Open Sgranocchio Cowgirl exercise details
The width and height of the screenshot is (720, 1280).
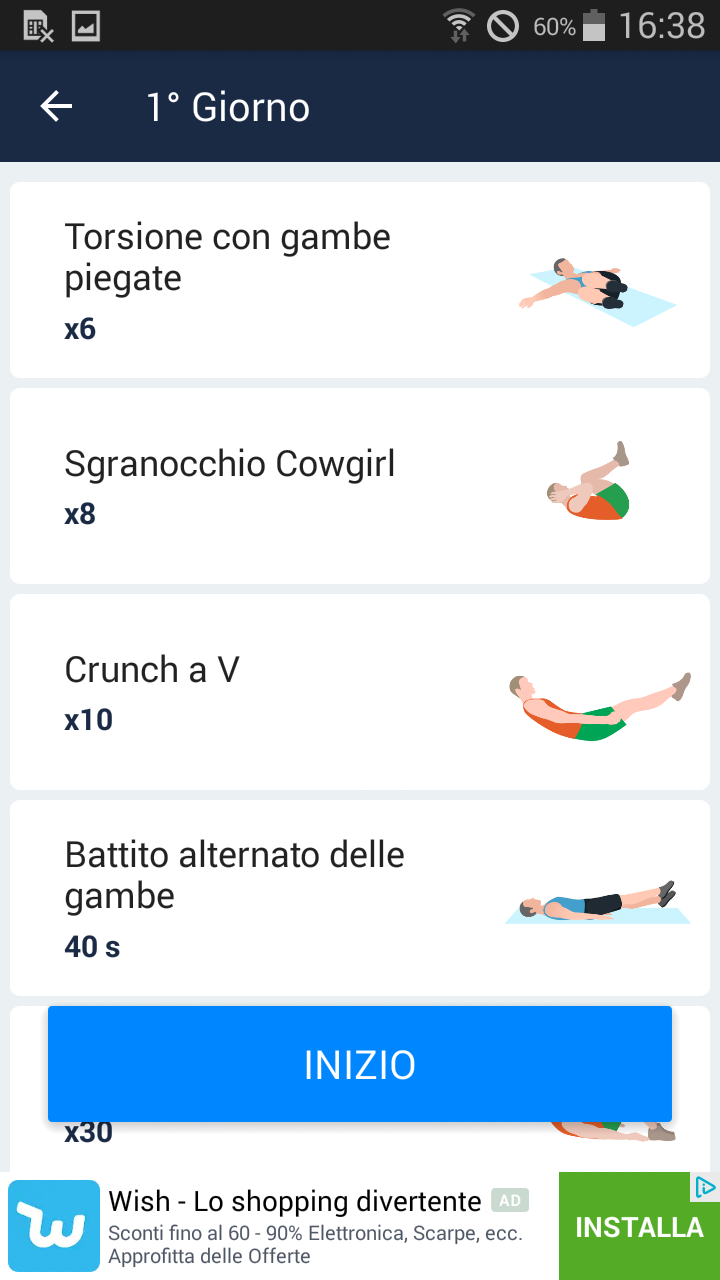[360, 486]
